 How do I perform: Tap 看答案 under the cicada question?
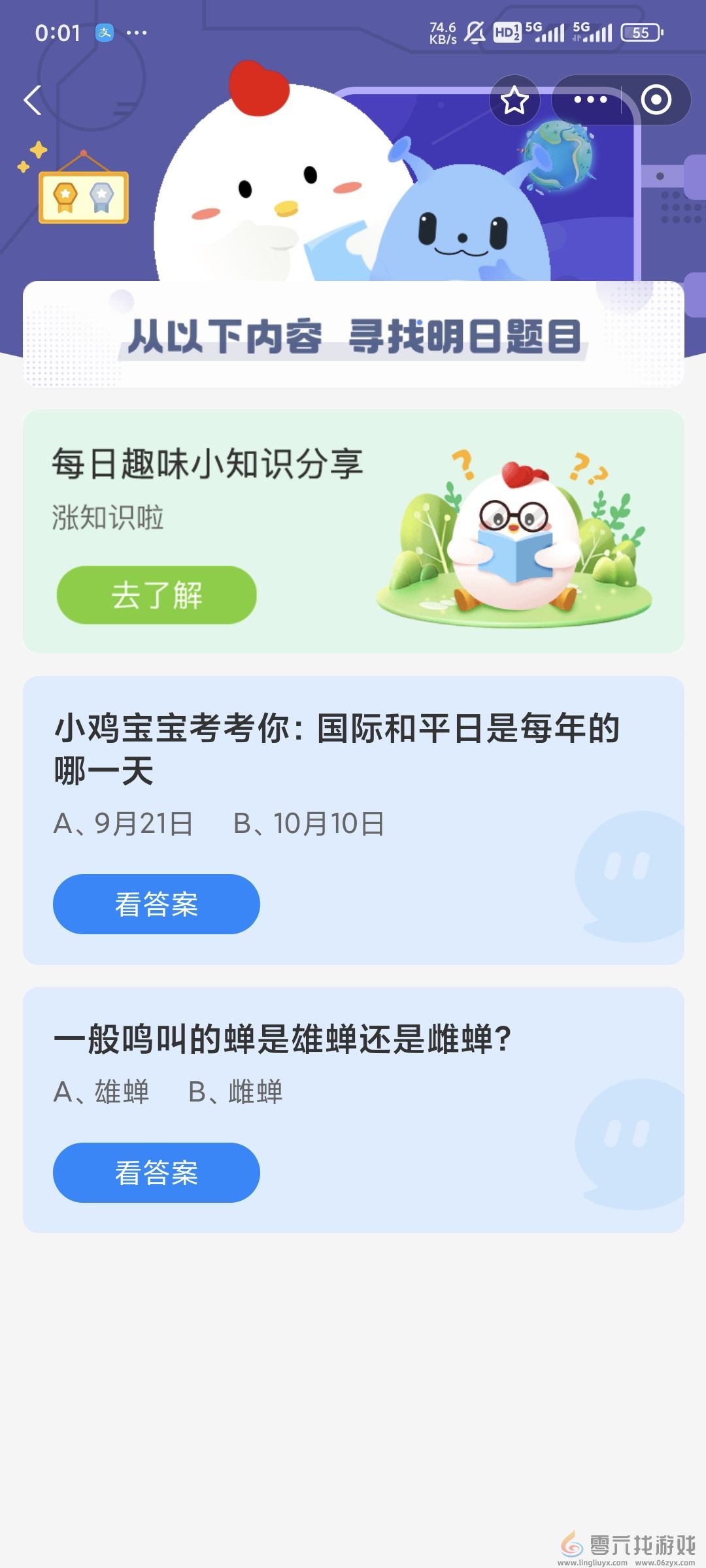[x=156, y=1173]
